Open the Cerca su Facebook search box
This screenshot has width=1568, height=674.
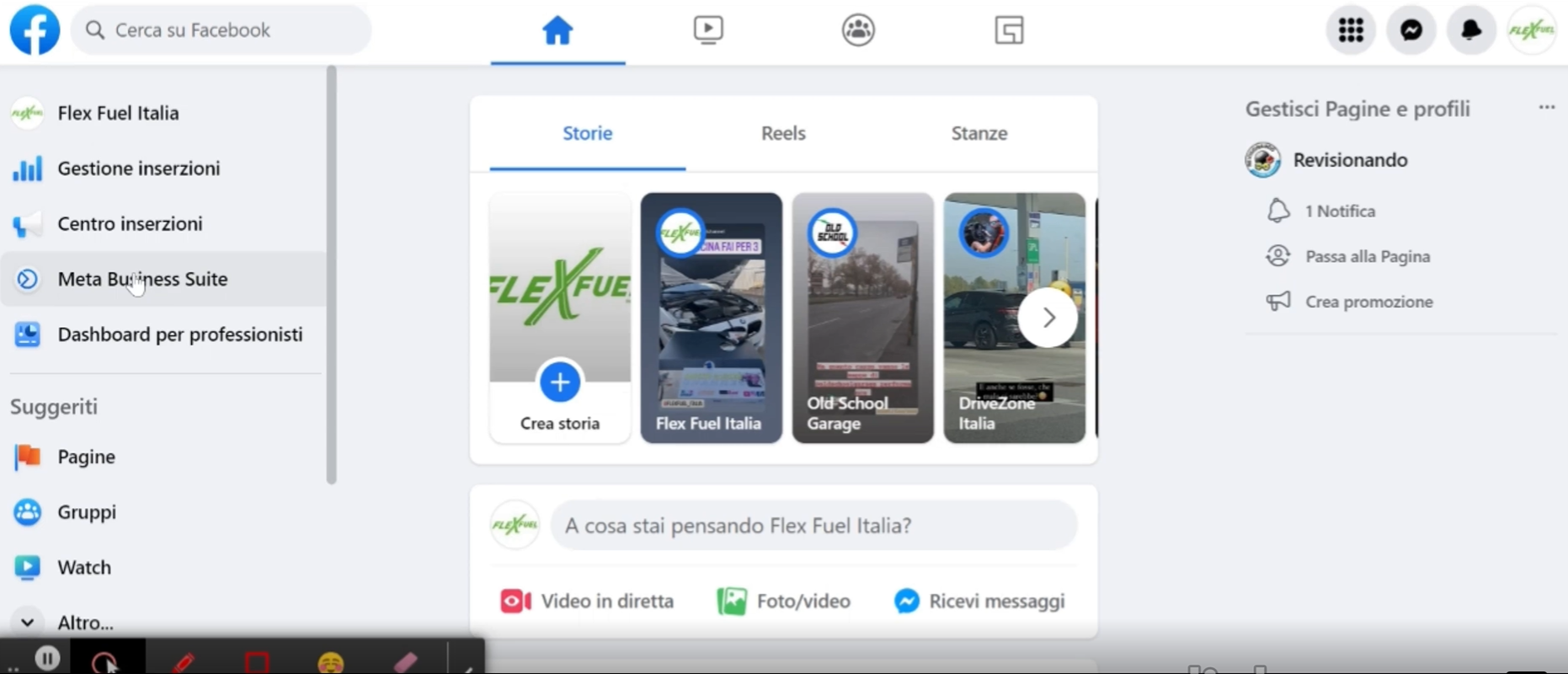pos(221,30)
